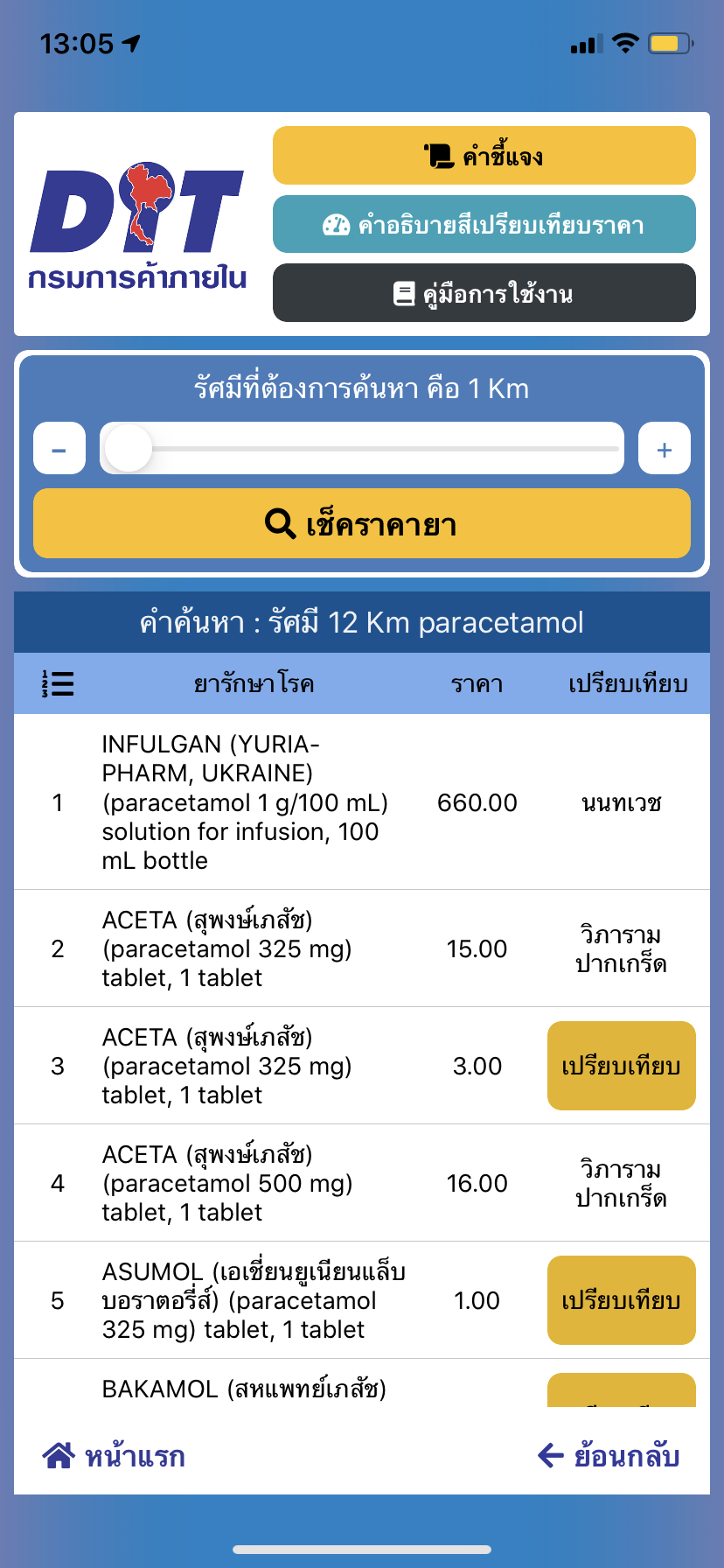This screenshot has width=724, height=1568.
Task: Tap ย้อนกลับ to go back
Action: [x=609, y=1456]
